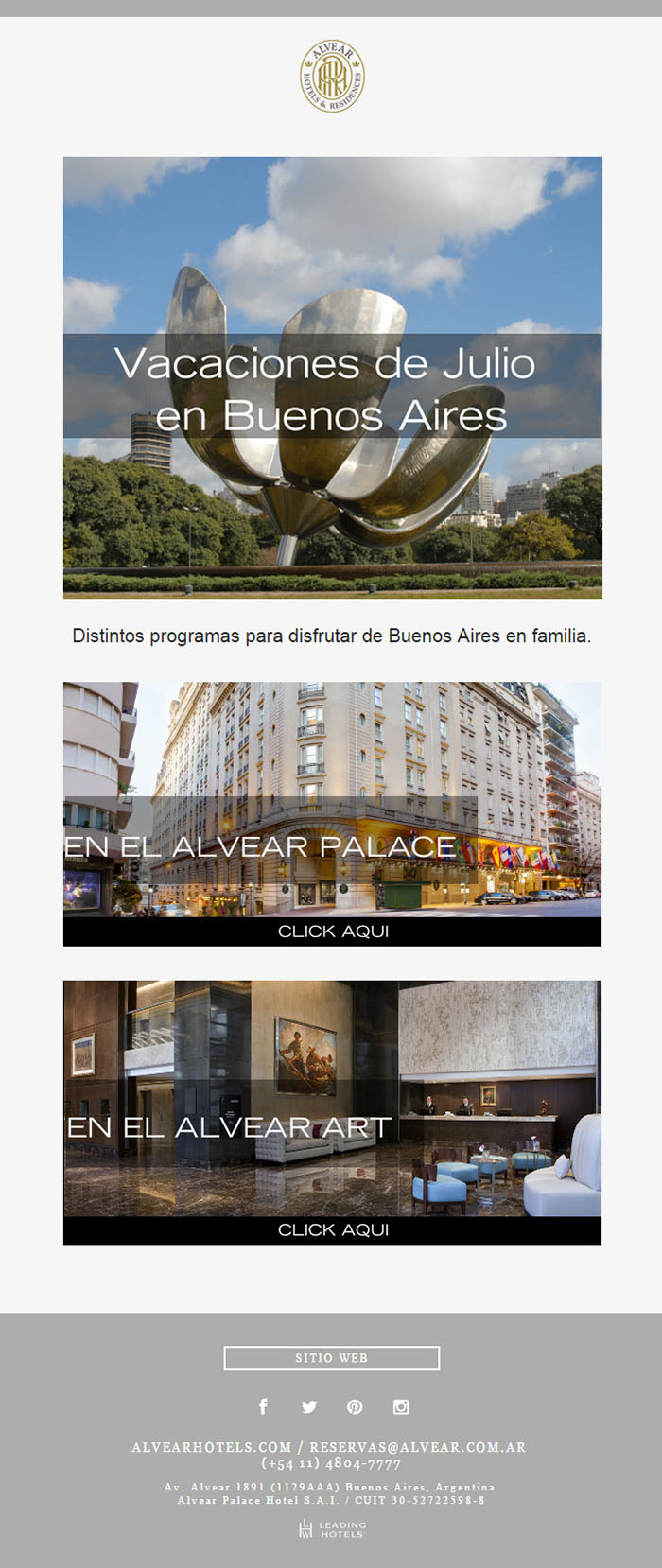Open the Twitter icon in the footer
Viewport: 662px width, 1568px height.
(x=309, y=1407)
